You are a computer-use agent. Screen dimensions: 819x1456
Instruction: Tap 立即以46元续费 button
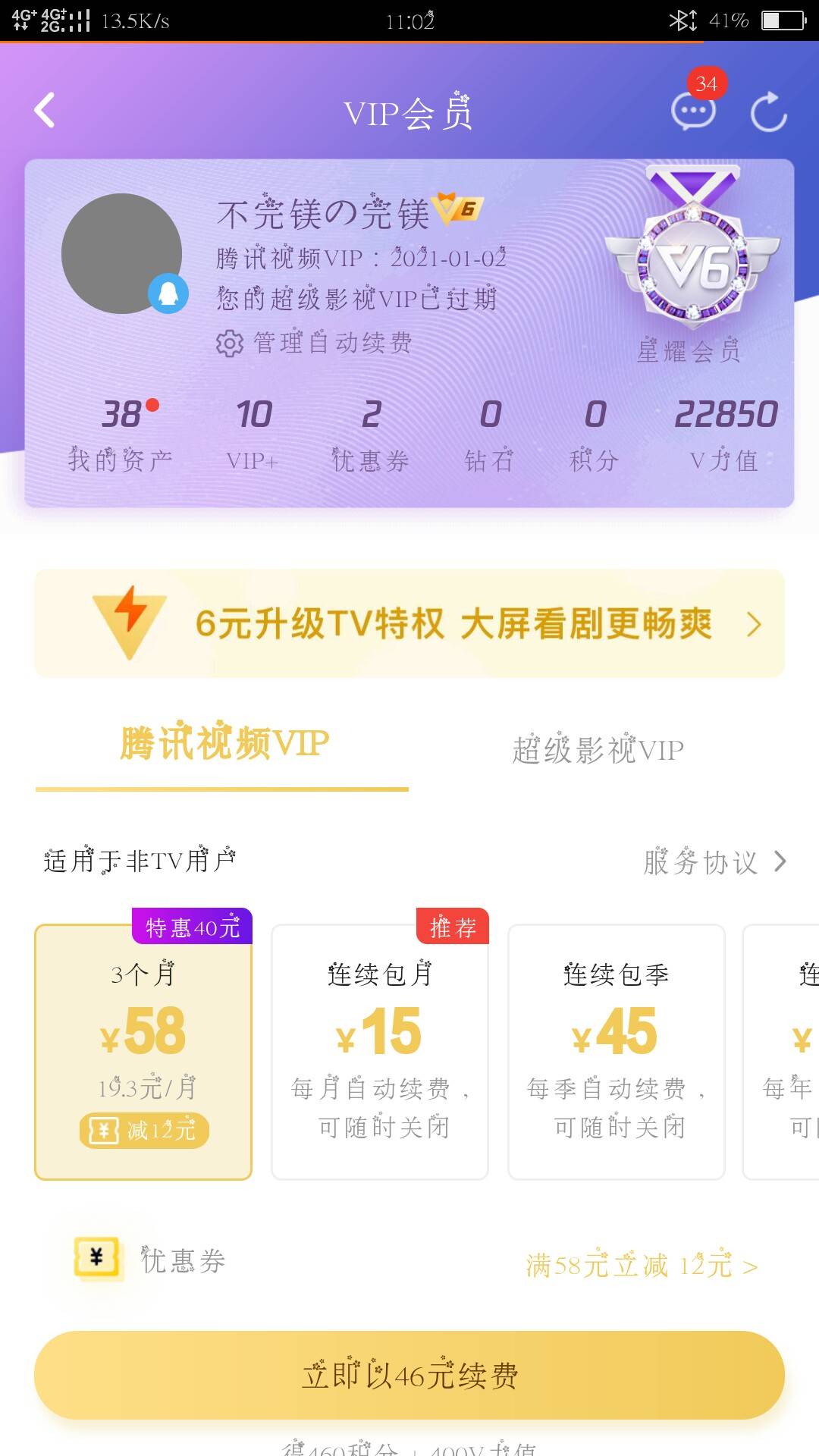click(x=409, y=1375)
